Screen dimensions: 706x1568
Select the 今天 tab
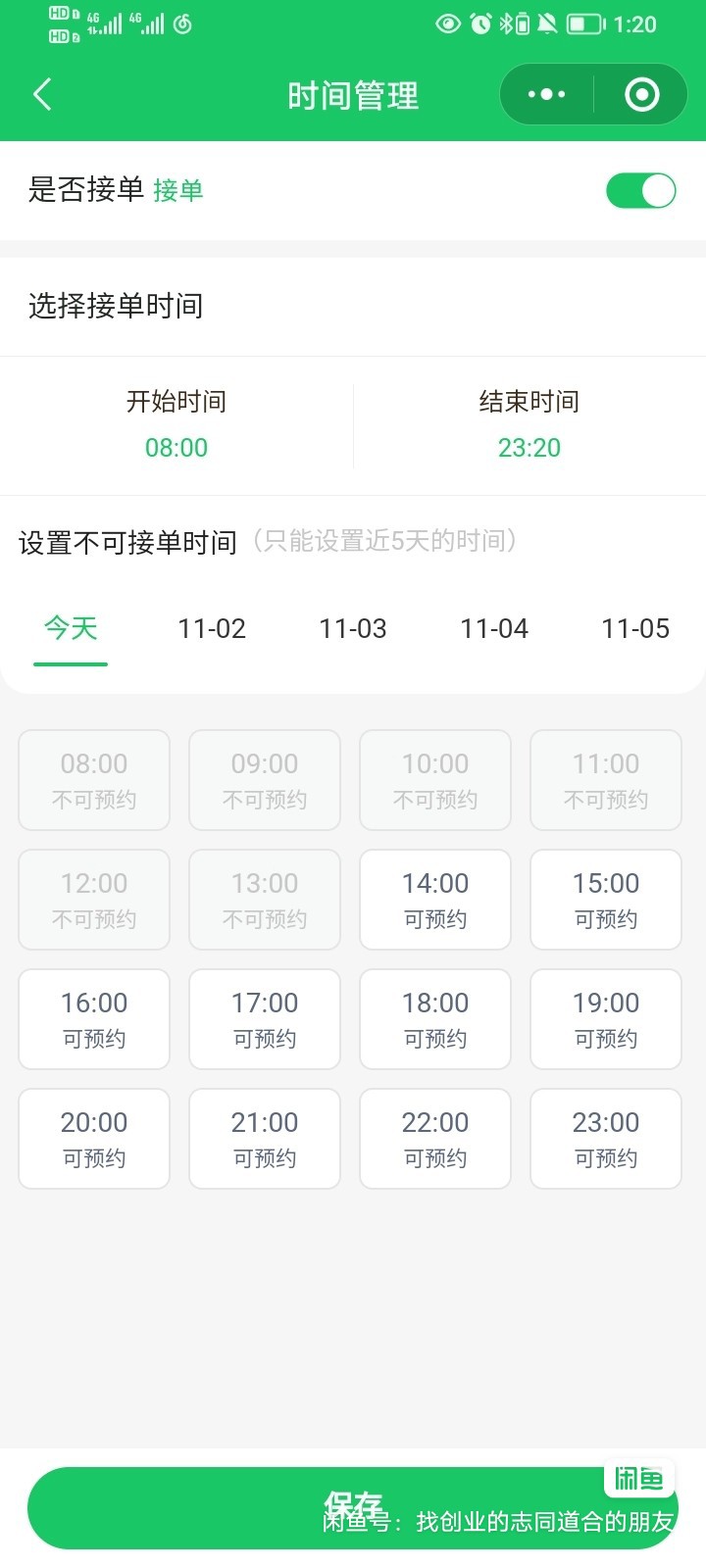click(71, 628)
